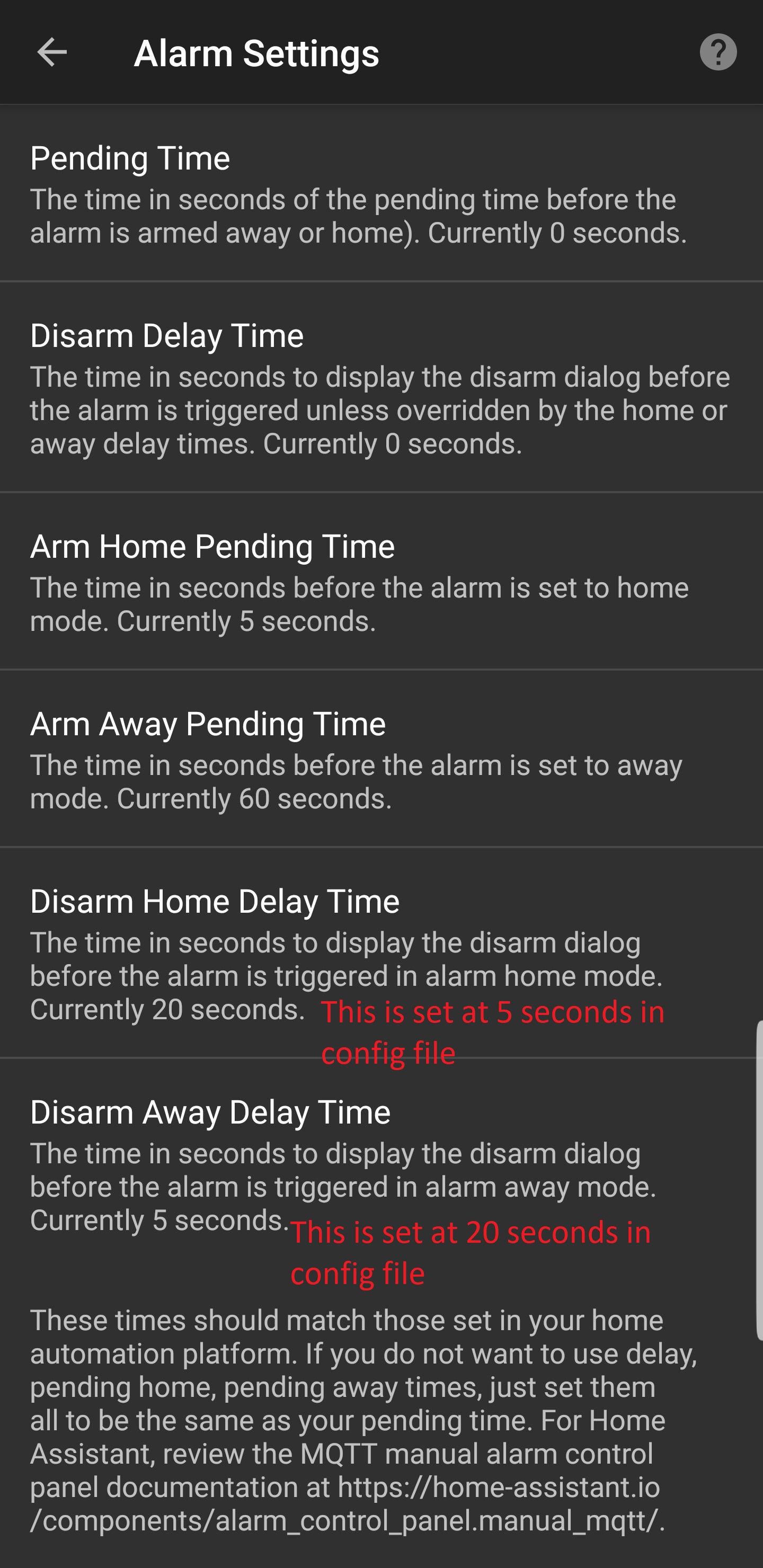Go back from Alarm Settings

52,52
